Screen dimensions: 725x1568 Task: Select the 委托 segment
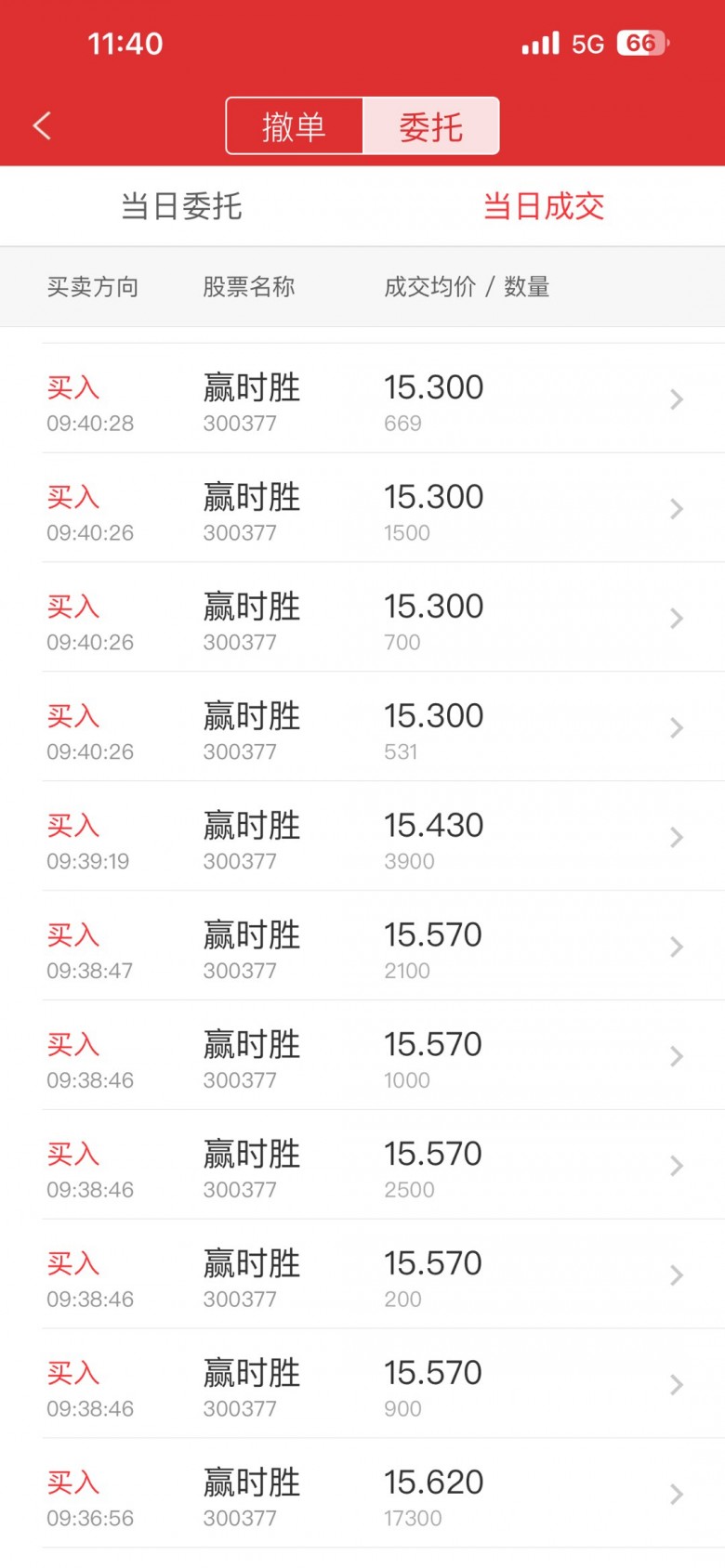(x=430, y=126)
